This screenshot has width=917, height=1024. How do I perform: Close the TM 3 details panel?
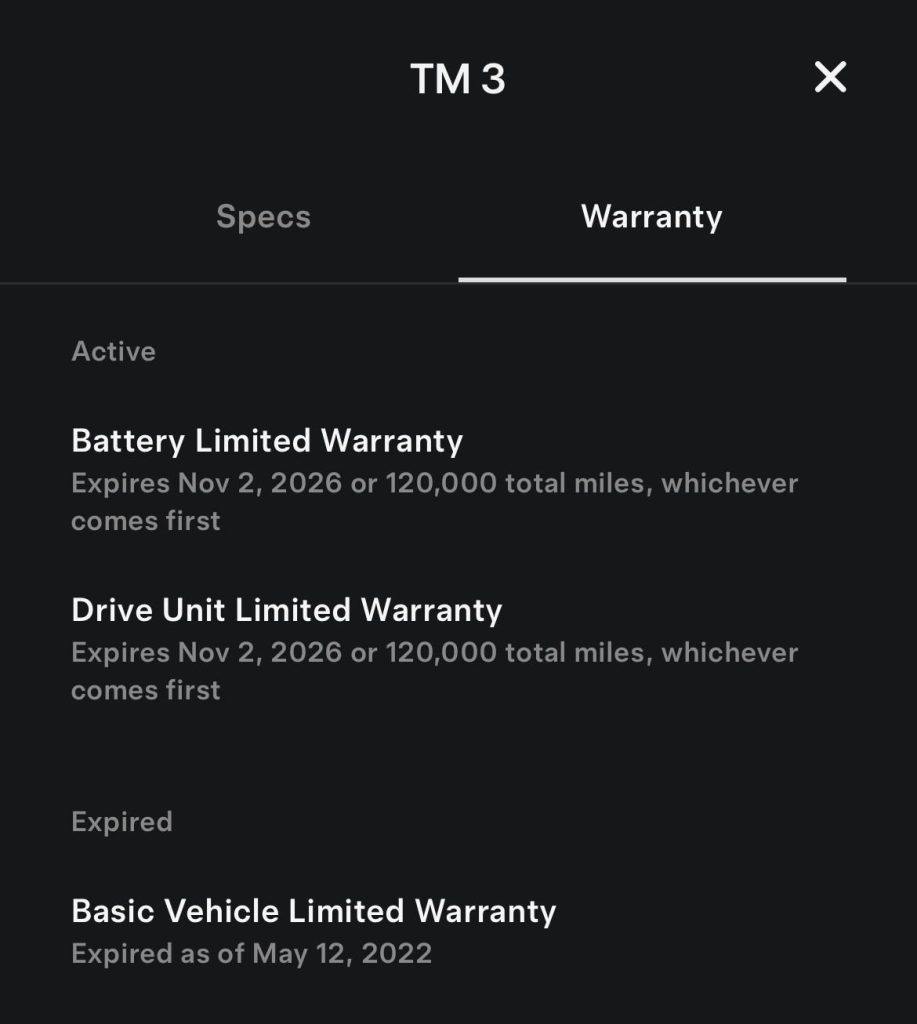(830, 77)
